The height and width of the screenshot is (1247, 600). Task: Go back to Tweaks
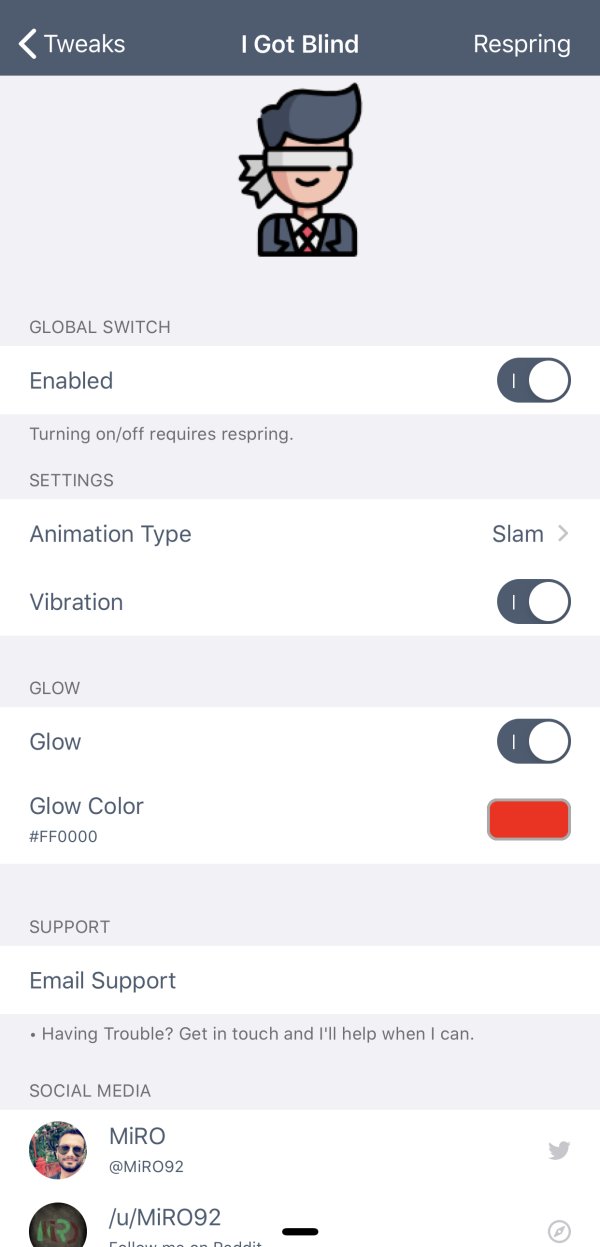(72, 44)
